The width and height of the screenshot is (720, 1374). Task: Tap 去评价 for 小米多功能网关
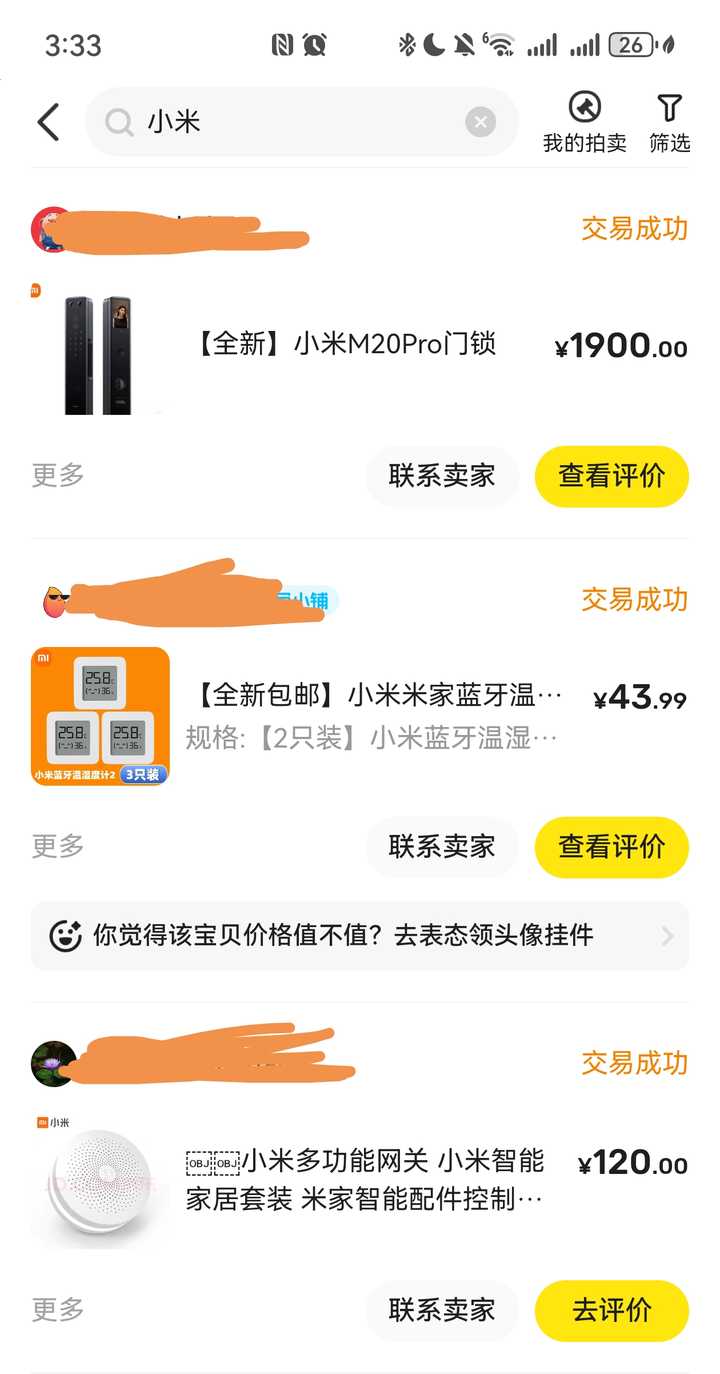tap(611, 1310)
